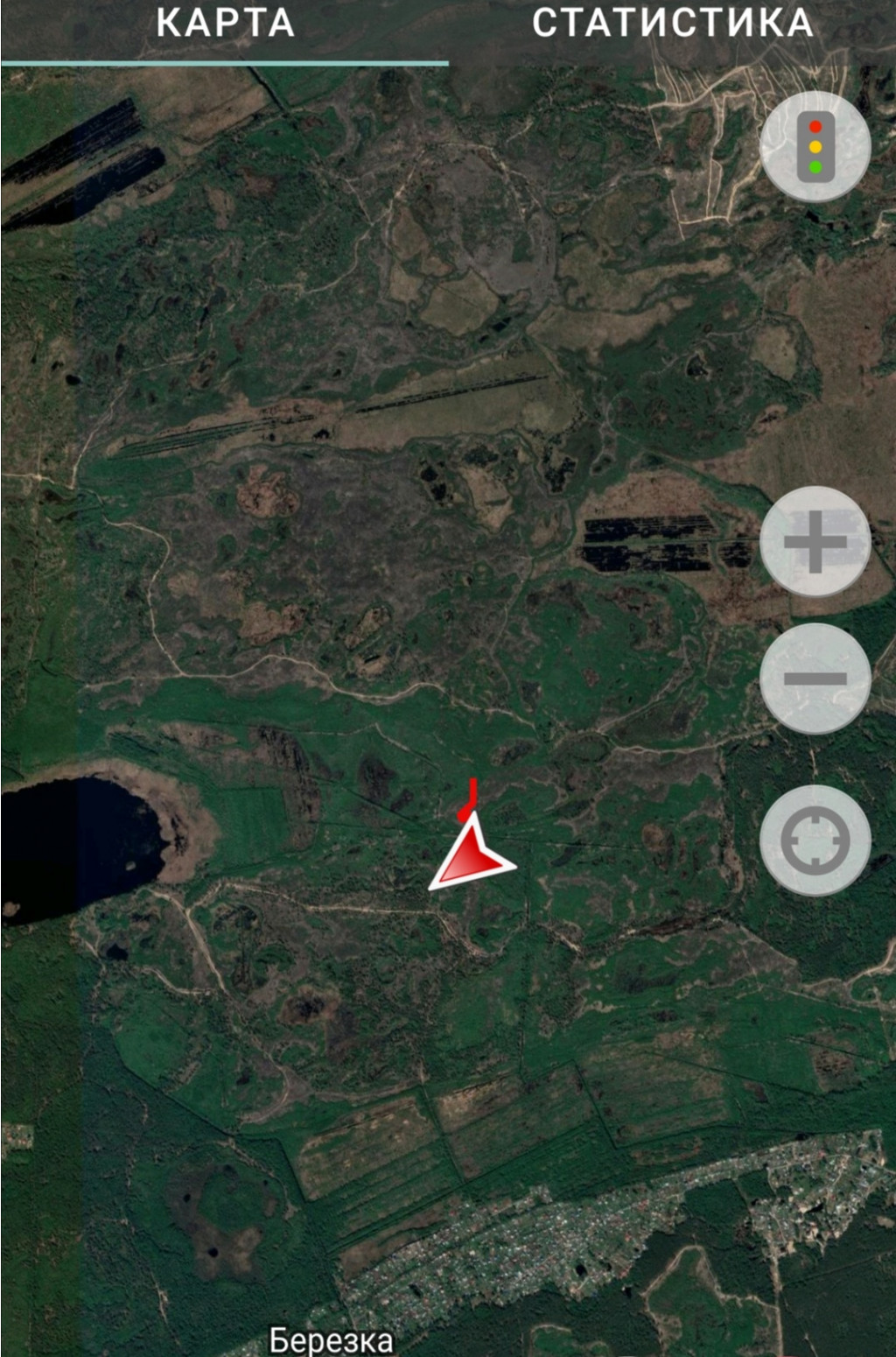
Task: Select the Карта tab
Action: pos(225,25)
